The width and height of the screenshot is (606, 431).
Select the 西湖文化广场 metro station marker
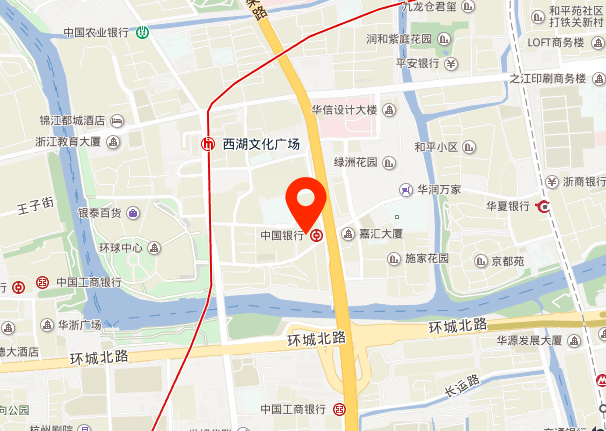click(x=208, y=144)
